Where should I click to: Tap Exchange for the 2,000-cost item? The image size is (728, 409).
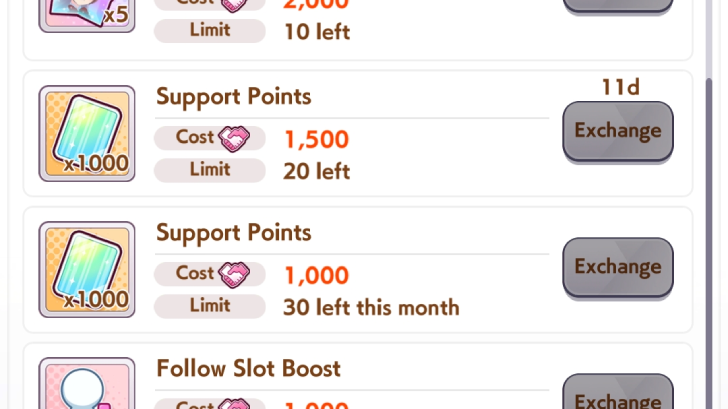[x=617, y=5]
